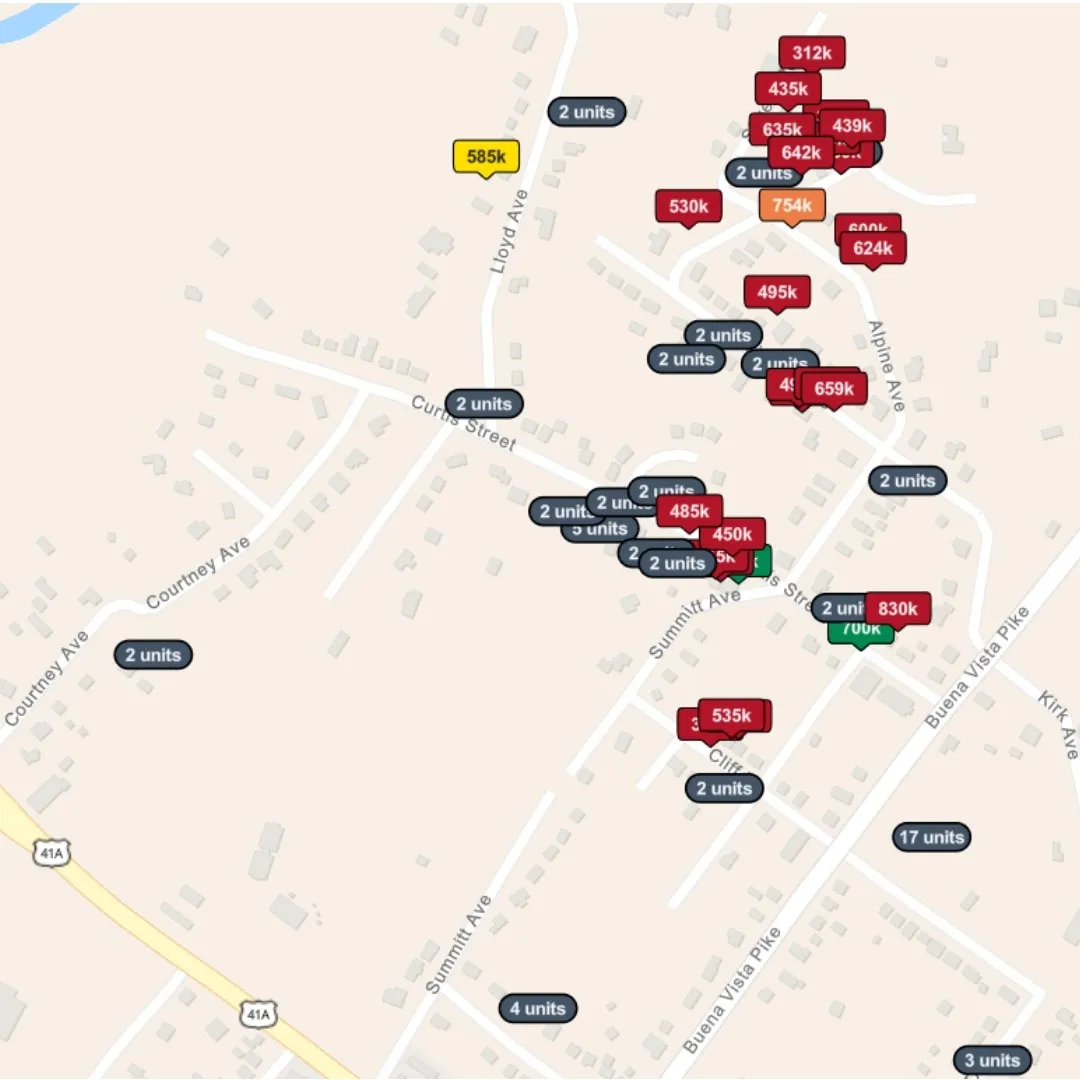This screenshot has height=1080, width=1080.
Task: View the 624k listing marker
Action: pos(873,247)
